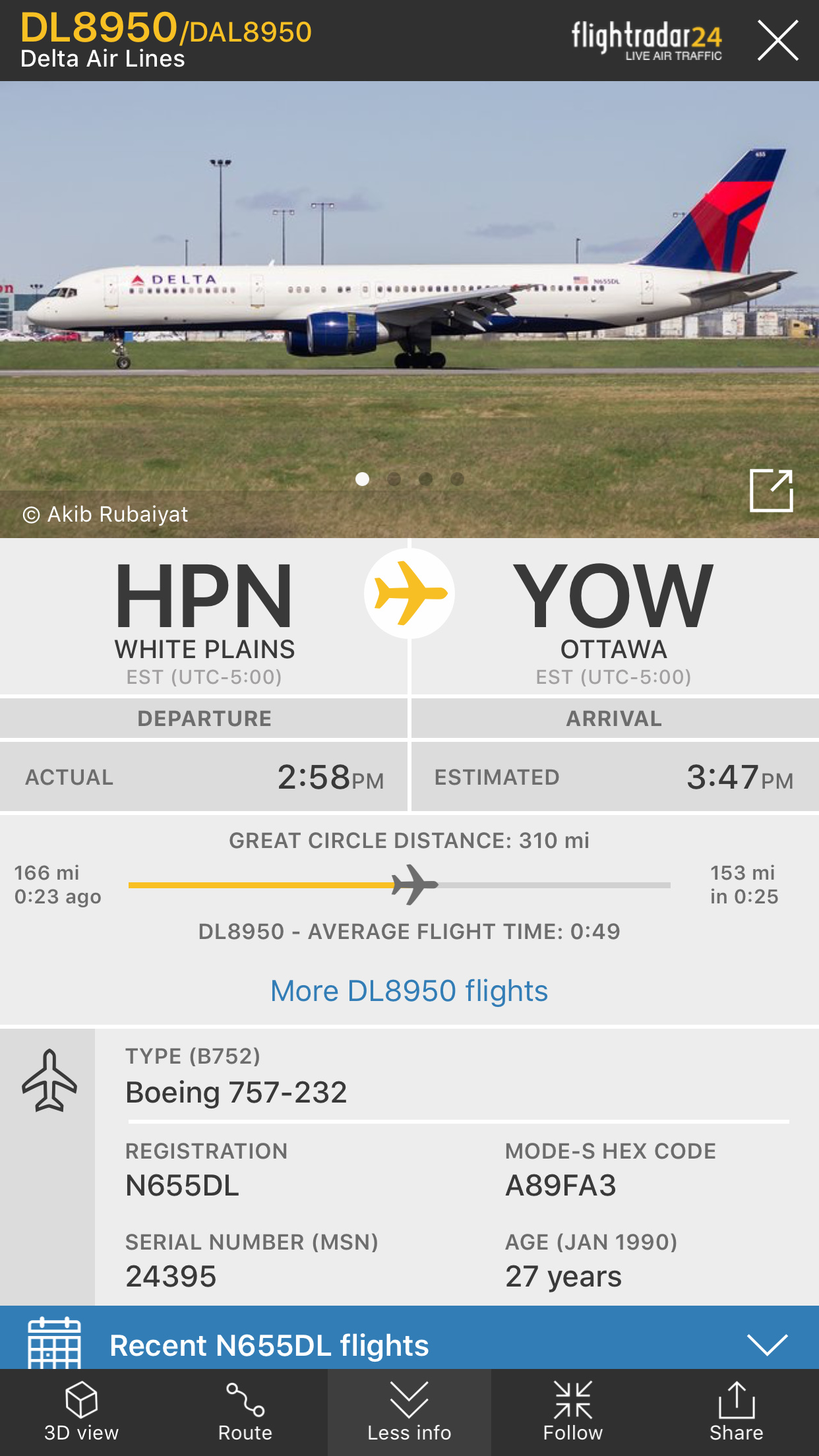Expand Recent N655DL flights section
819x1456 pixels.
[x=767, y=1344]
